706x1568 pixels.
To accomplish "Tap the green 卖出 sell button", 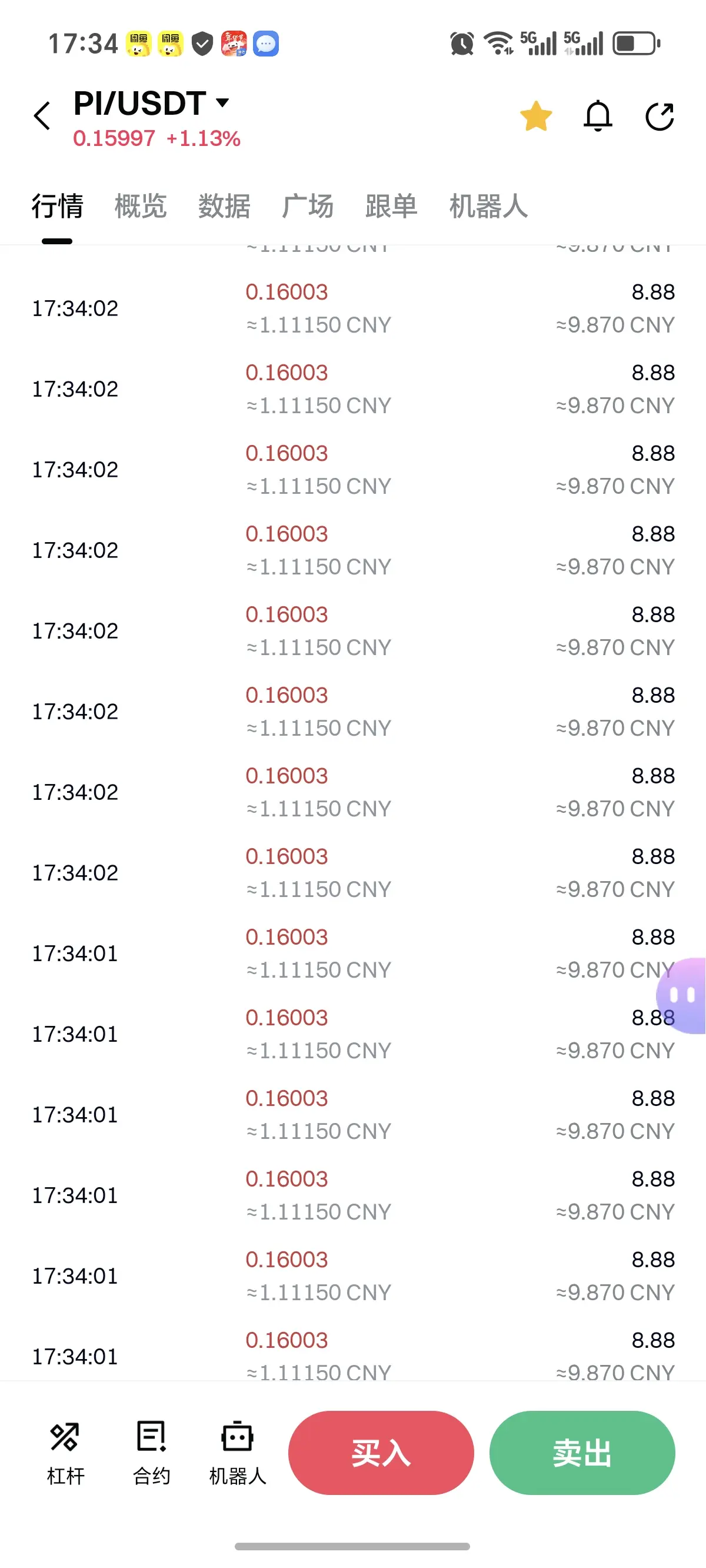I will point(582,1453).
